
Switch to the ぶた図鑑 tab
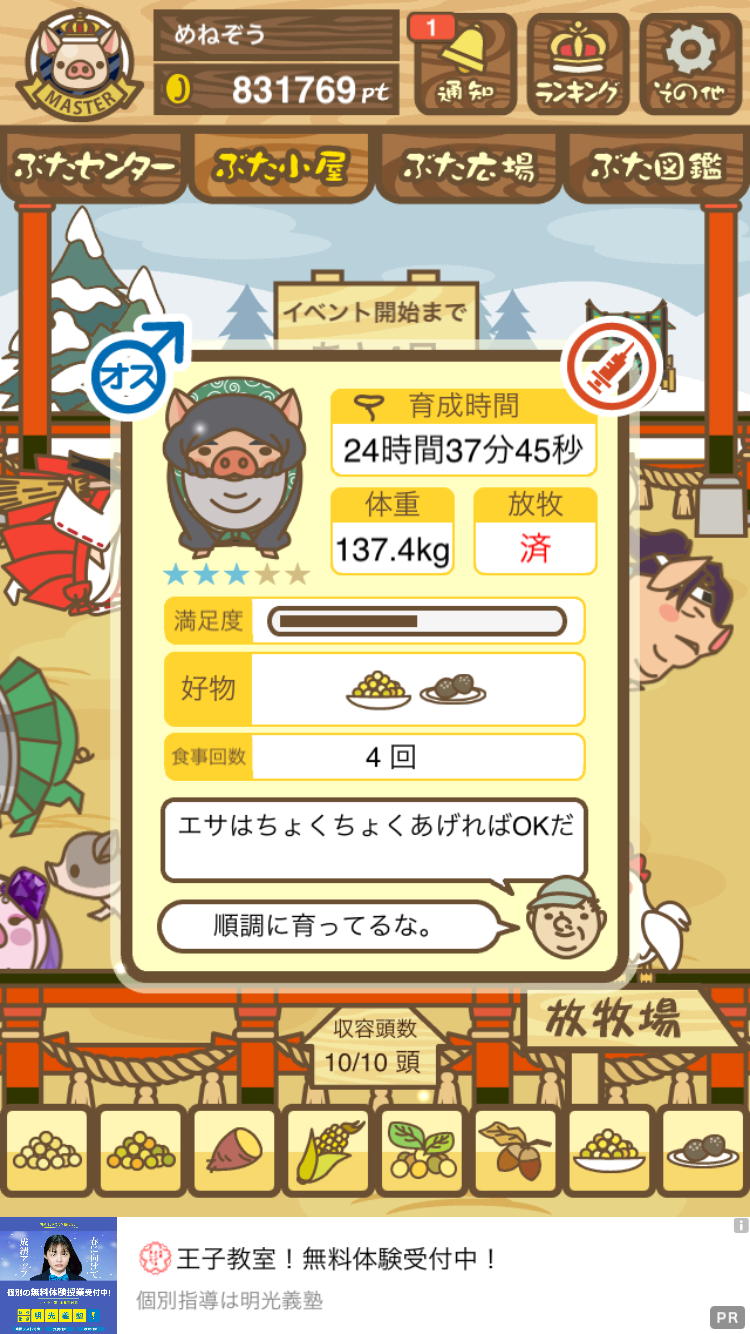point(655,168)
